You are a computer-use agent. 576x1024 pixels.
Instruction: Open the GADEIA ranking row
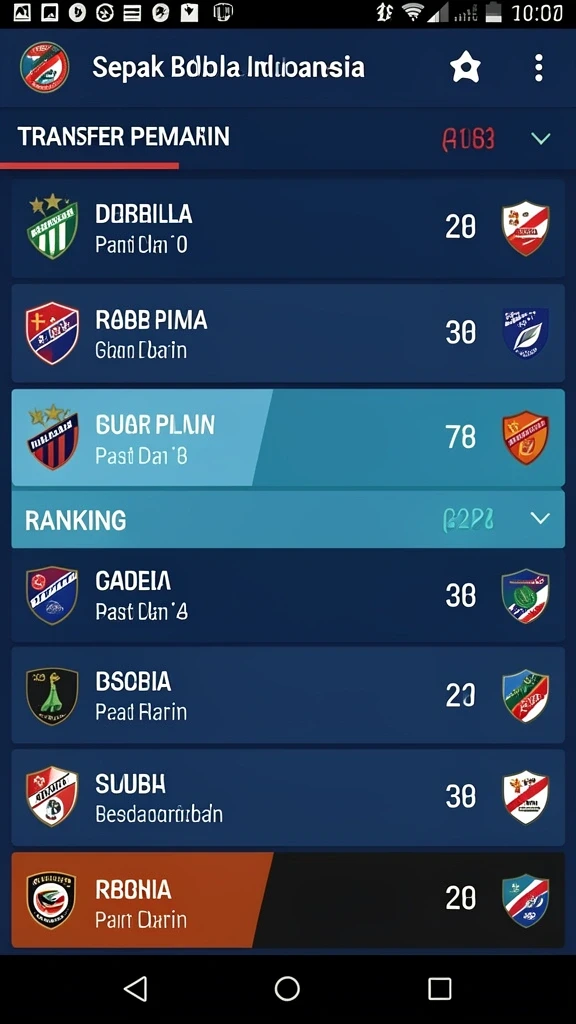pyautogui.click(x=288, y=595)
